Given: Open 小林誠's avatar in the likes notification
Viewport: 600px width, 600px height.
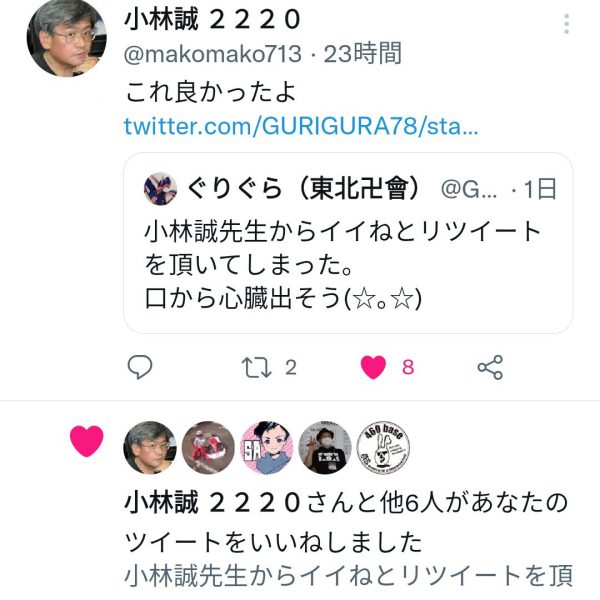Looking at the screenshot, I should [150, 447].
